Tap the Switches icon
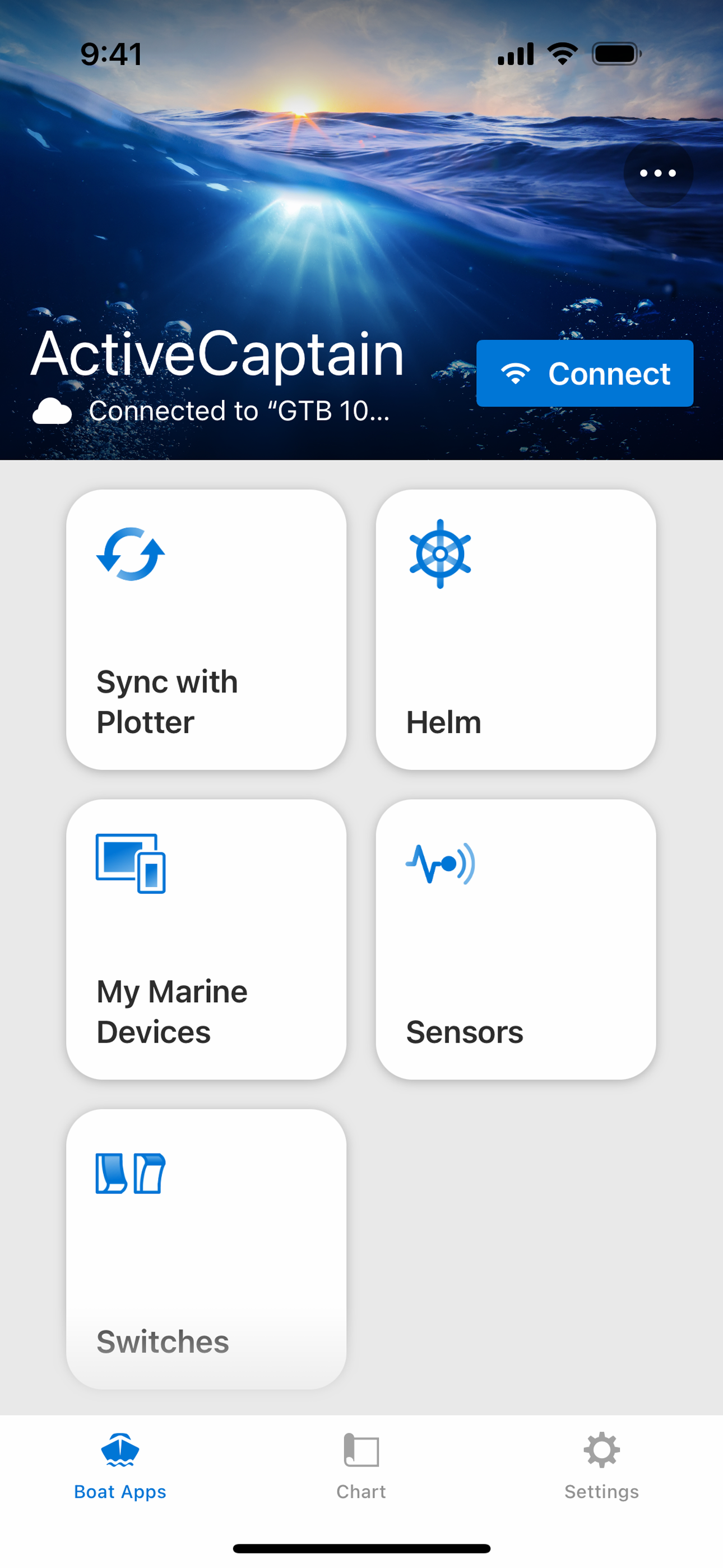Viewport: 723px width, 1568px height. (129, 1175)
